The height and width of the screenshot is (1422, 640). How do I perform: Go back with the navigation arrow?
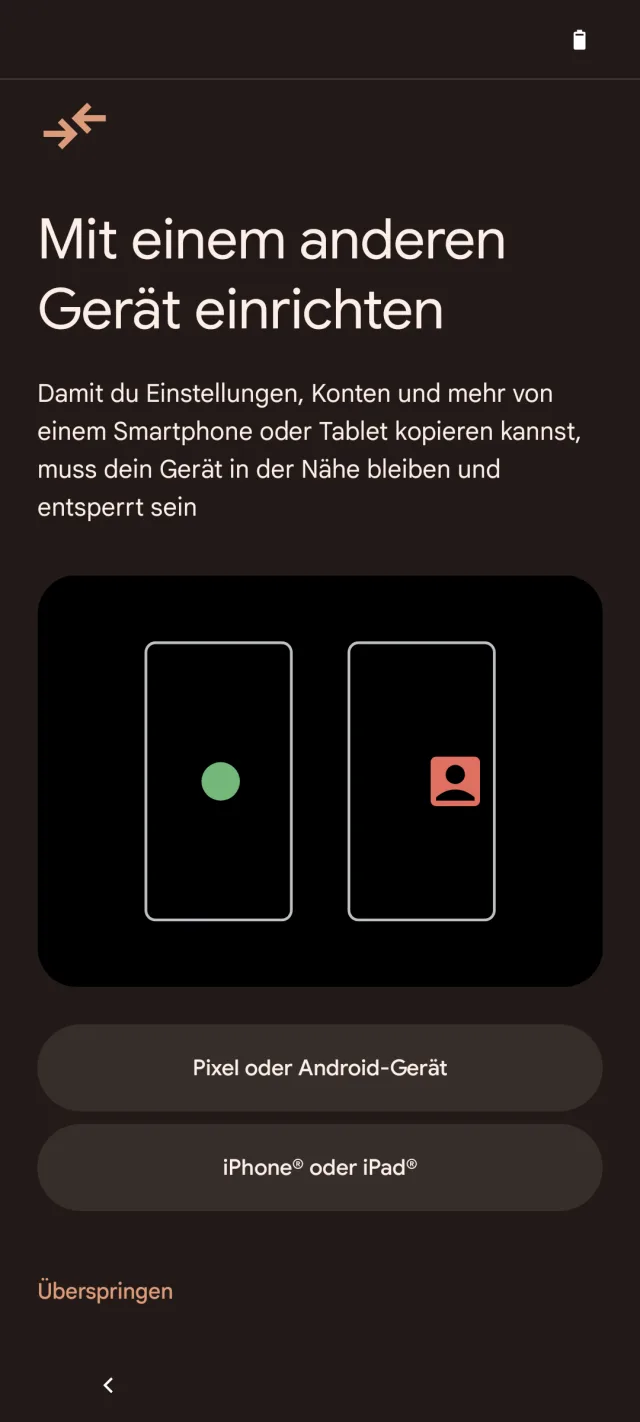pos(108,1385)
